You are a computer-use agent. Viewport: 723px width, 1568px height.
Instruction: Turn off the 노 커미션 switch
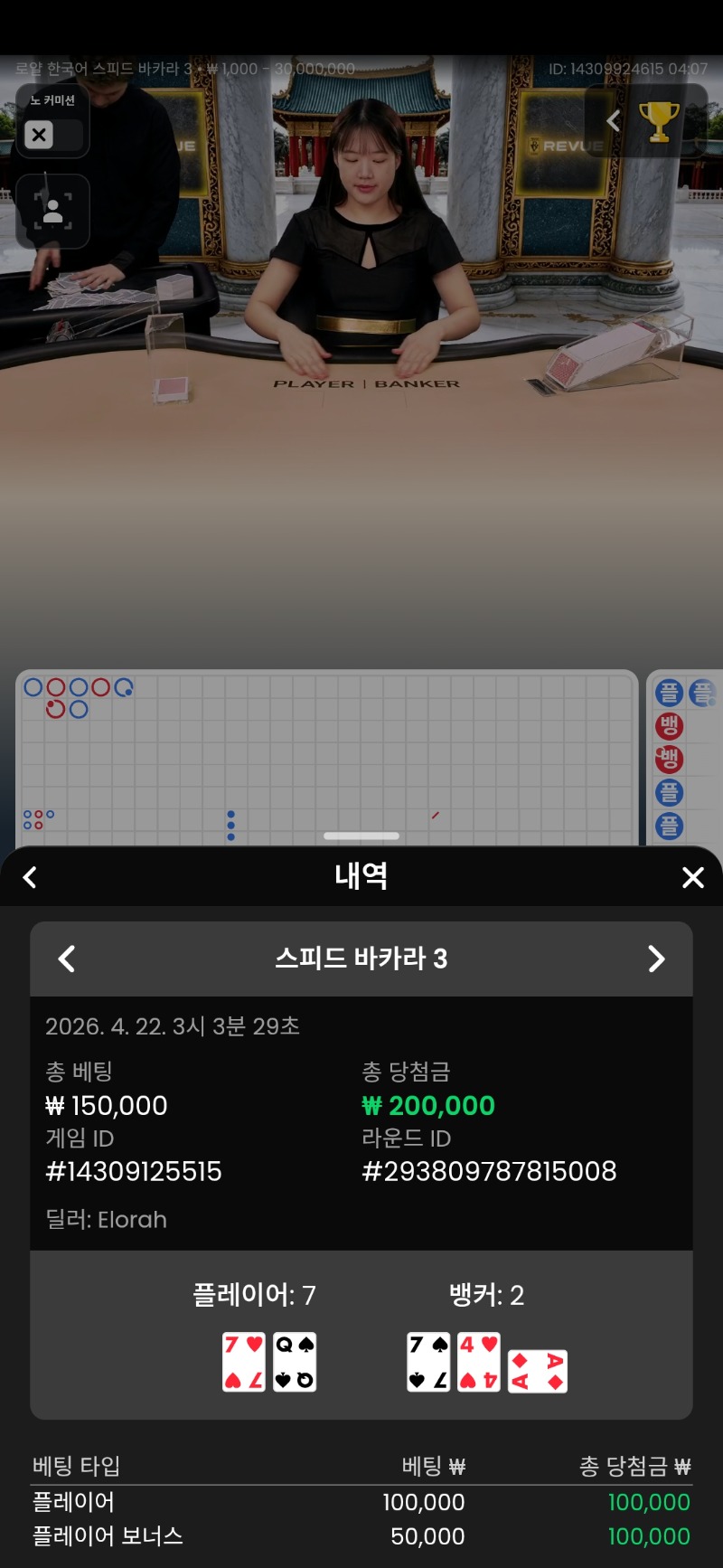tap(52, 135)
